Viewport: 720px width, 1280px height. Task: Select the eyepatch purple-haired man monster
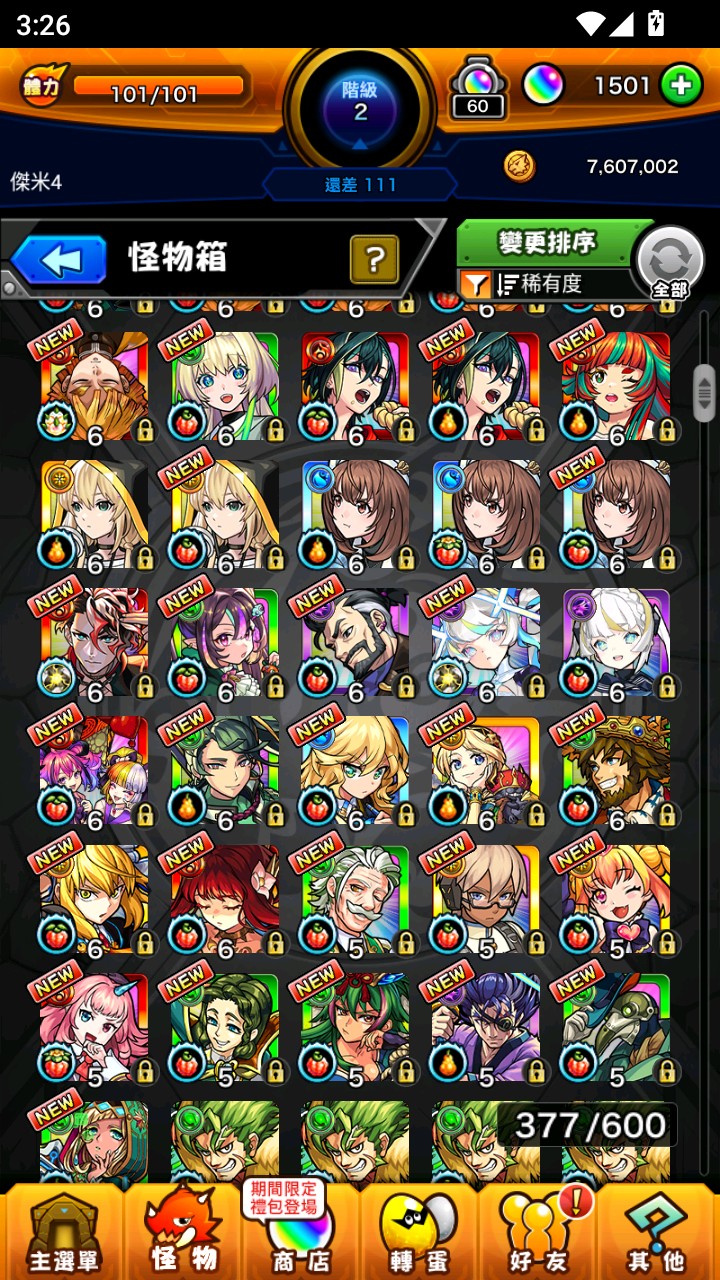click(486, 1026)
